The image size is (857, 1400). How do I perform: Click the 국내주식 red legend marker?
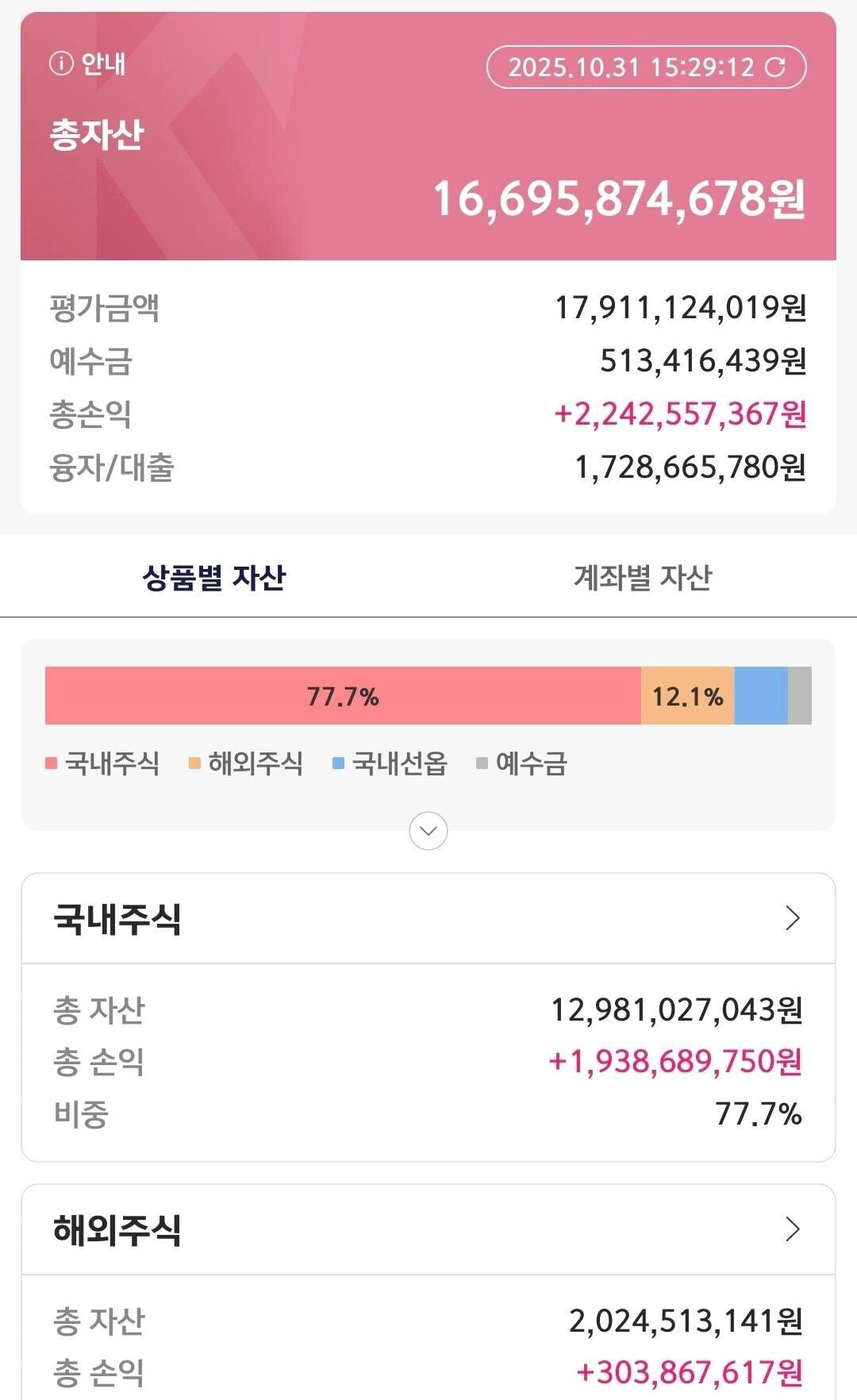click(x=52, y=767)
